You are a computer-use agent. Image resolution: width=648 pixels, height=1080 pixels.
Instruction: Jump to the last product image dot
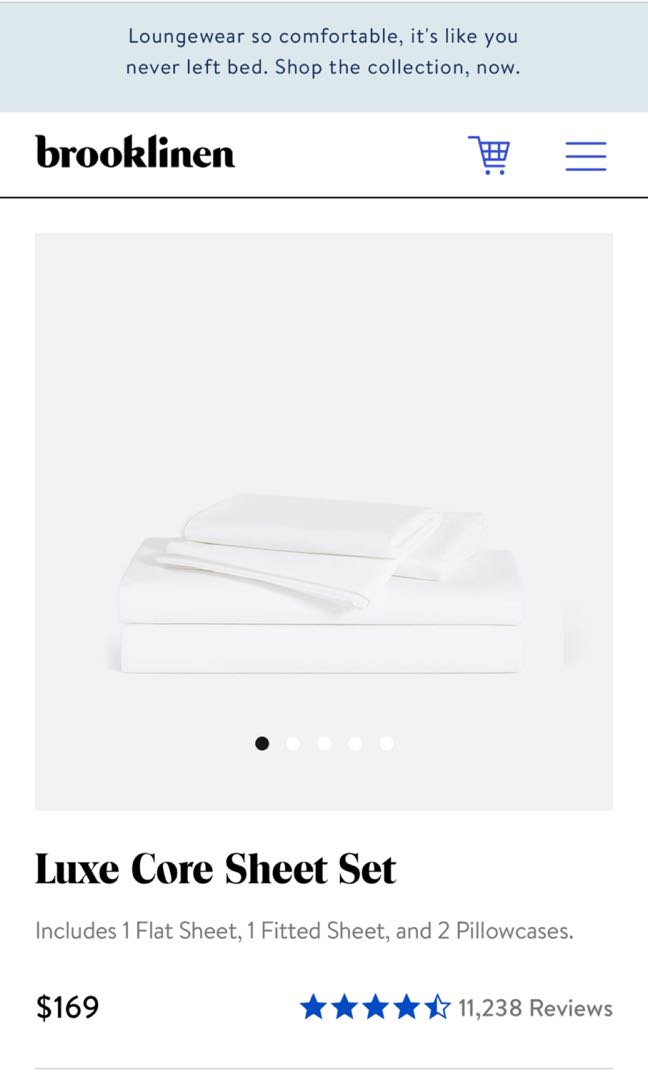click(x=386, y=743)
